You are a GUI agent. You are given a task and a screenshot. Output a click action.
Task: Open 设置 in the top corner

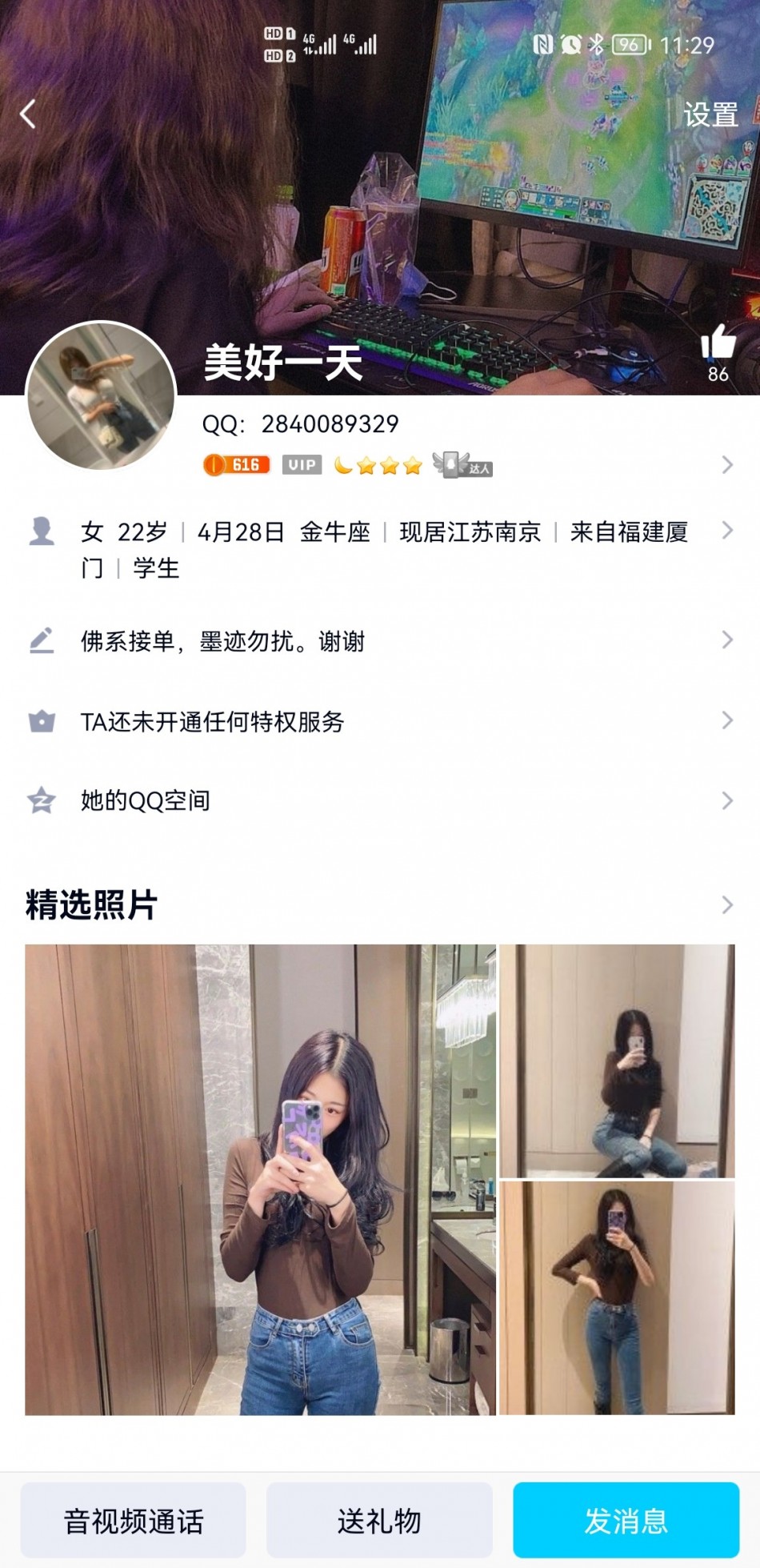(710, 115)
